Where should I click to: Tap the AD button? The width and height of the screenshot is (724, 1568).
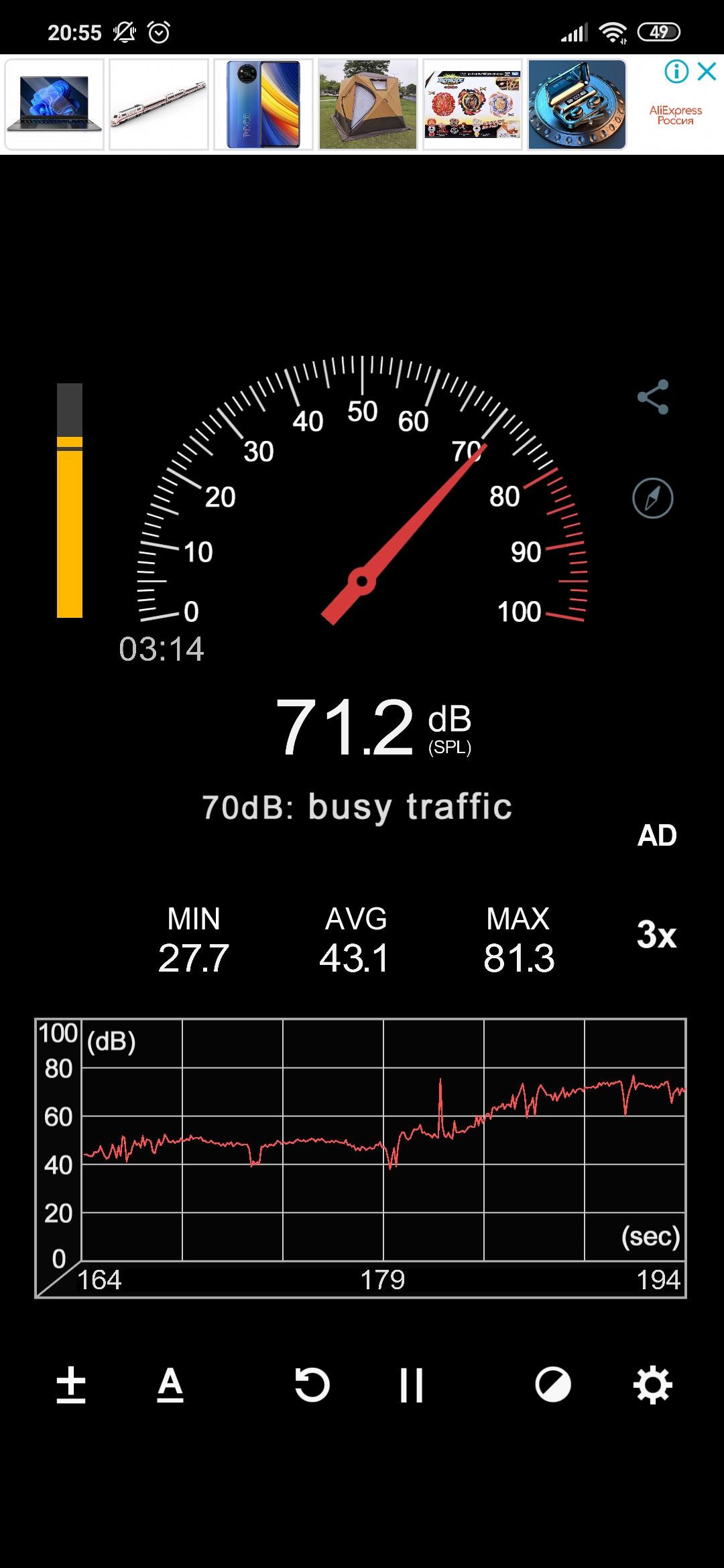[657, 836]
